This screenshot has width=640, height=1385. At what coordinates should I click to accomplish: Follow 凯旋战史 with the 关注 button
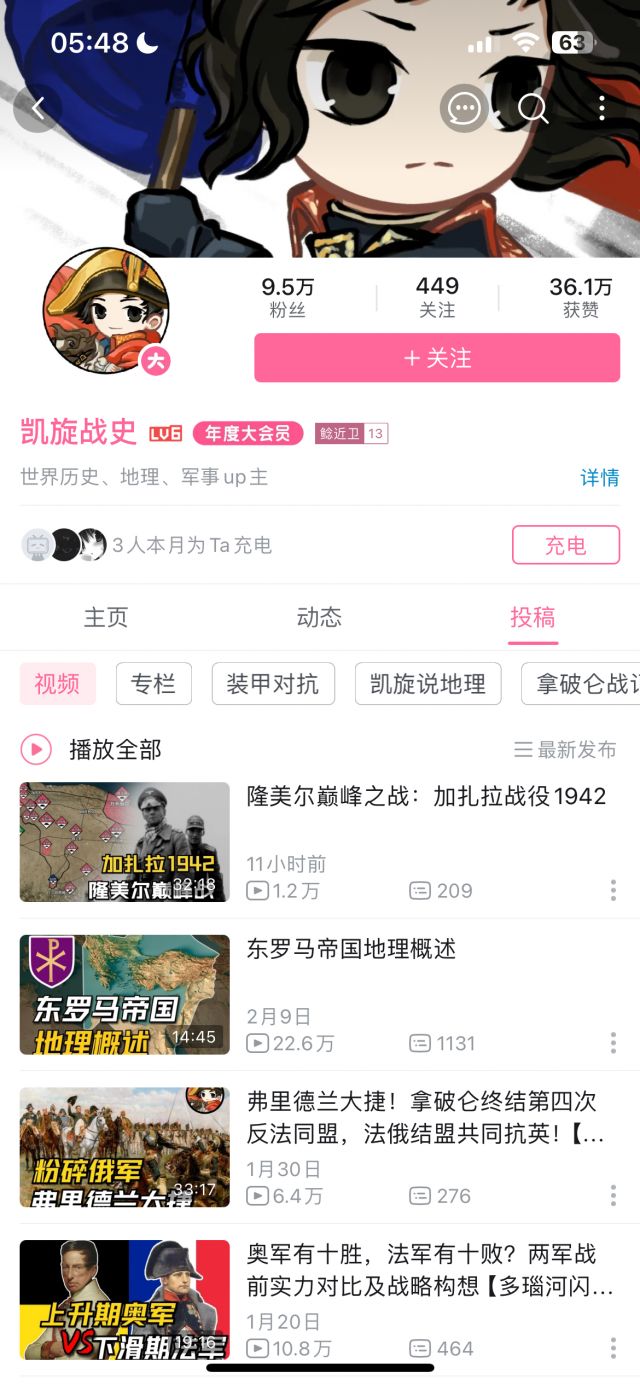click(x=437, y=358)
